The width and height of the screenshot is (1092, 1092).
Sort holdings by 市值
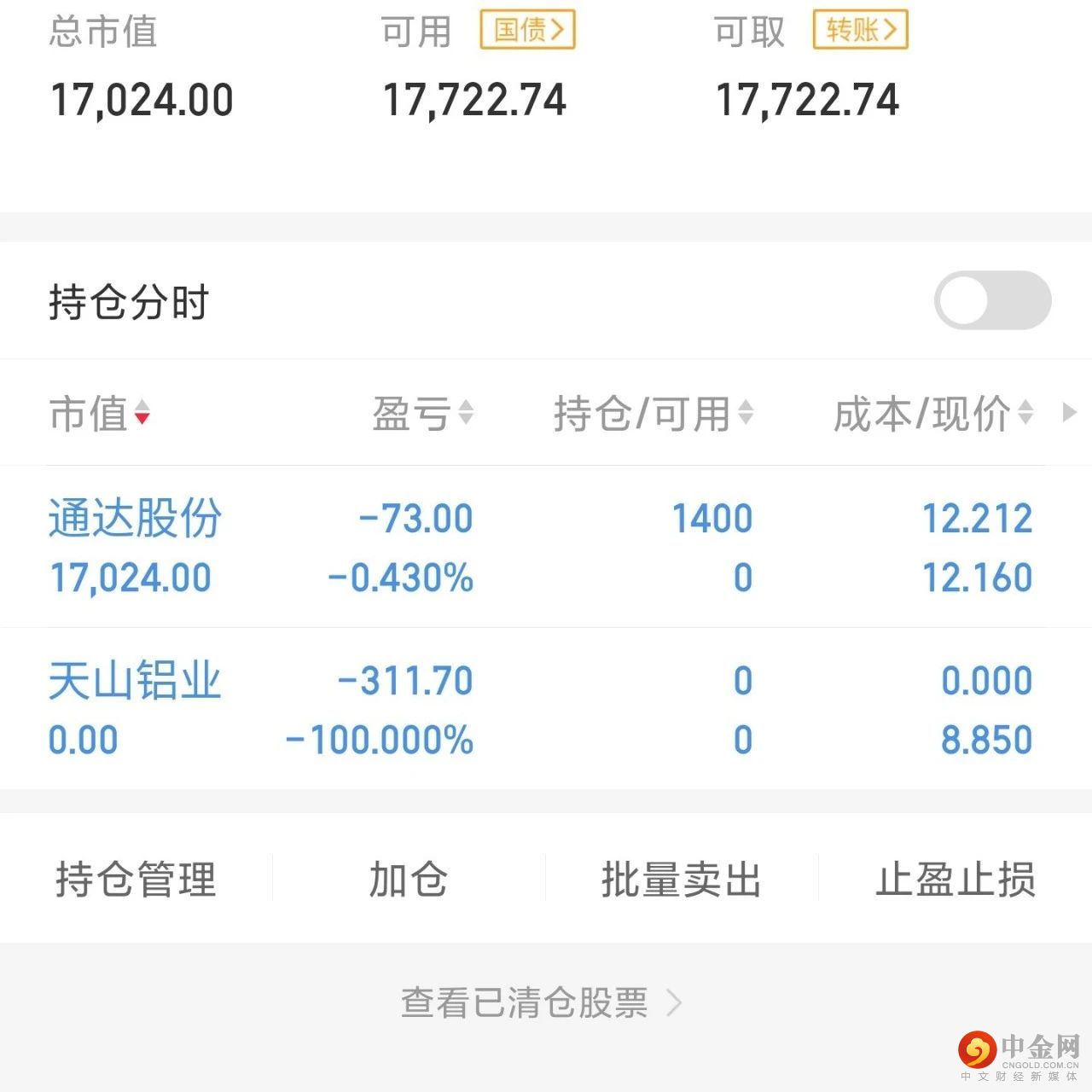click(x=100, y=415)
